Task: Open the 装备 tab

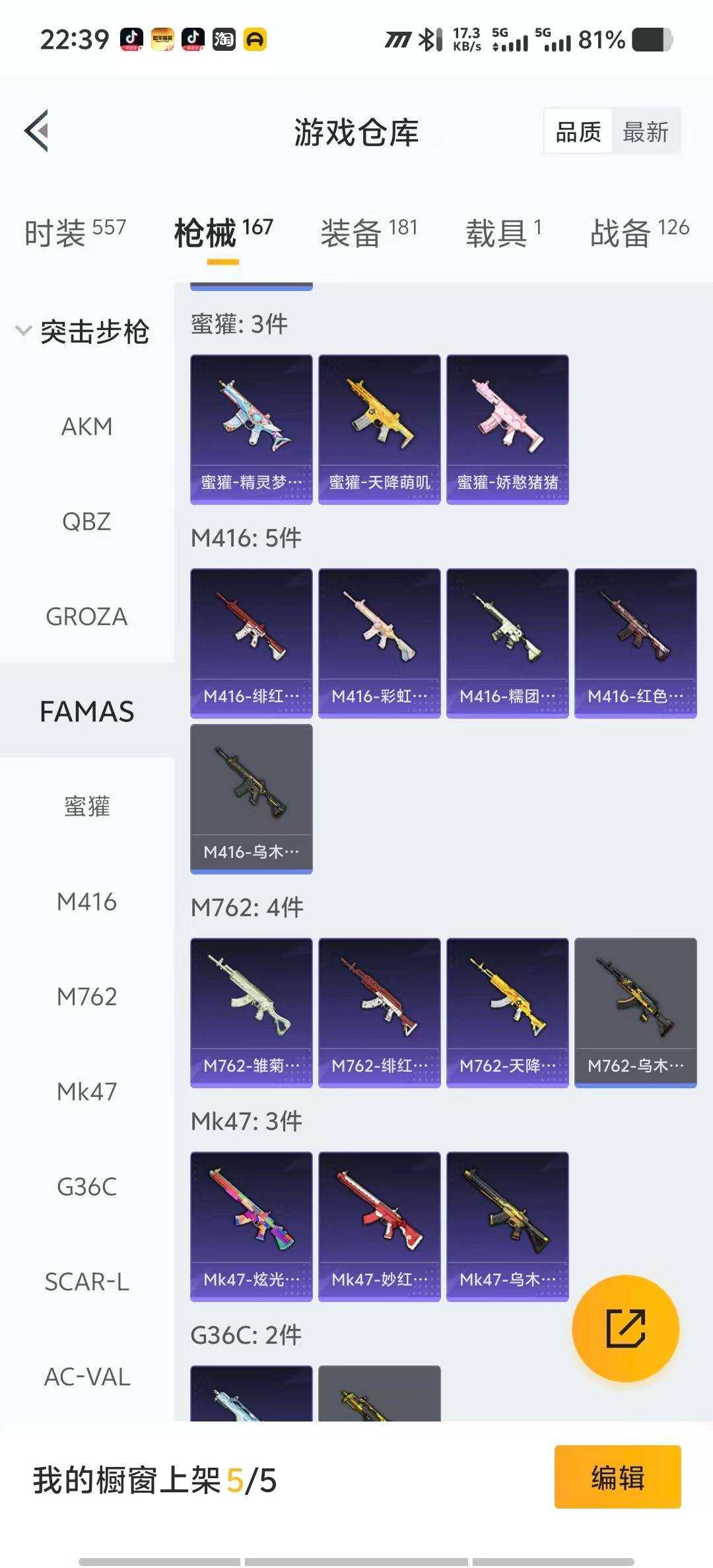Action: pyautogui.click(x=368, y=232)
